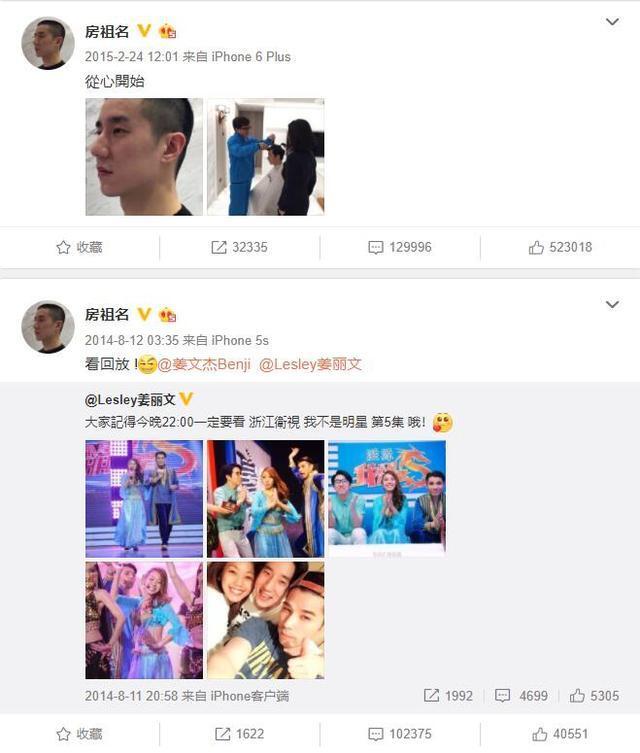640x753 pixels.
Task: Like the post with 523018 likes
Action: pos(559,247)
